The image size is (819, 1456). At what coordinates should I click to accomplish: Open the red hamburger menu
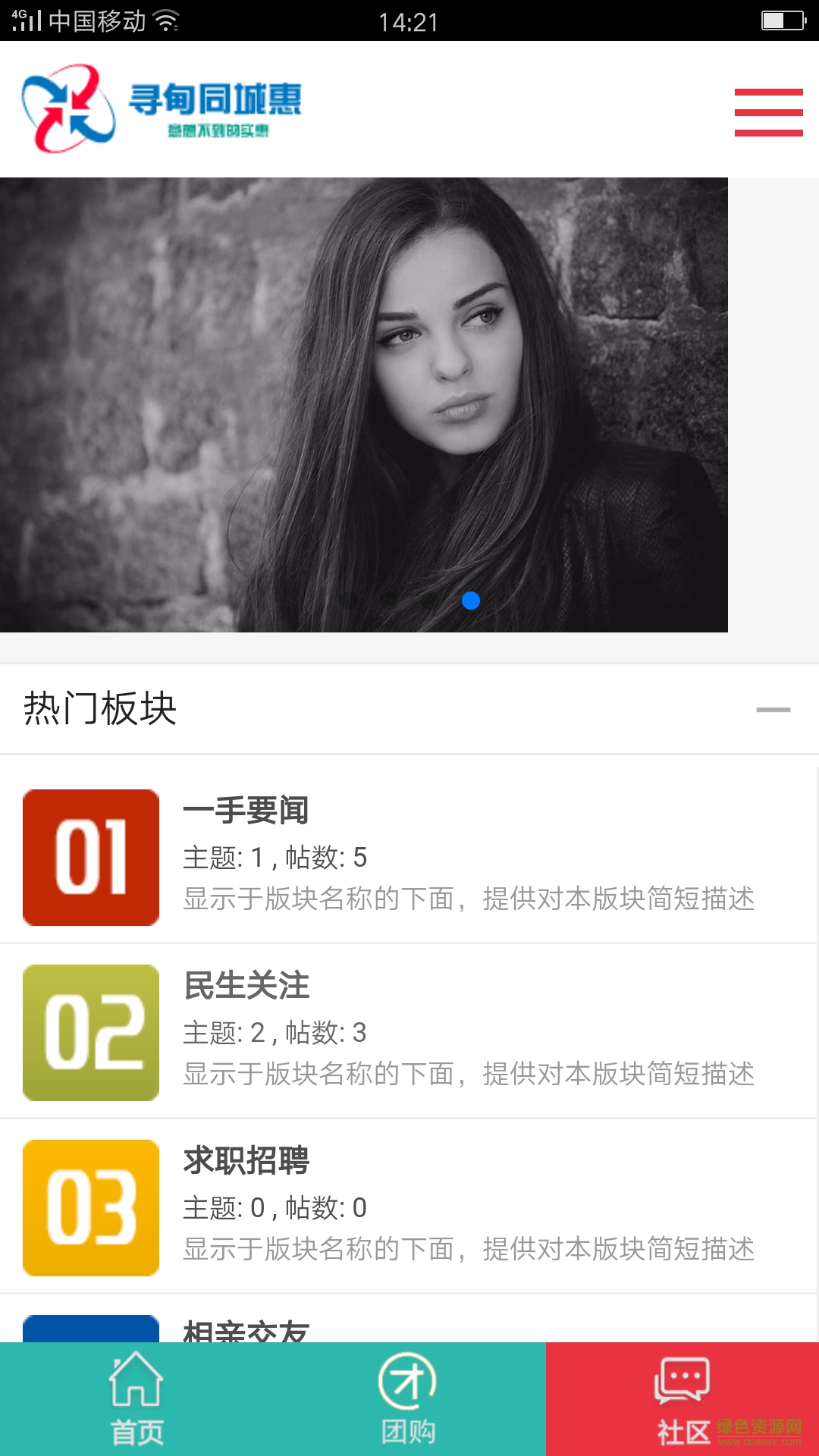(x=768, y=112)
